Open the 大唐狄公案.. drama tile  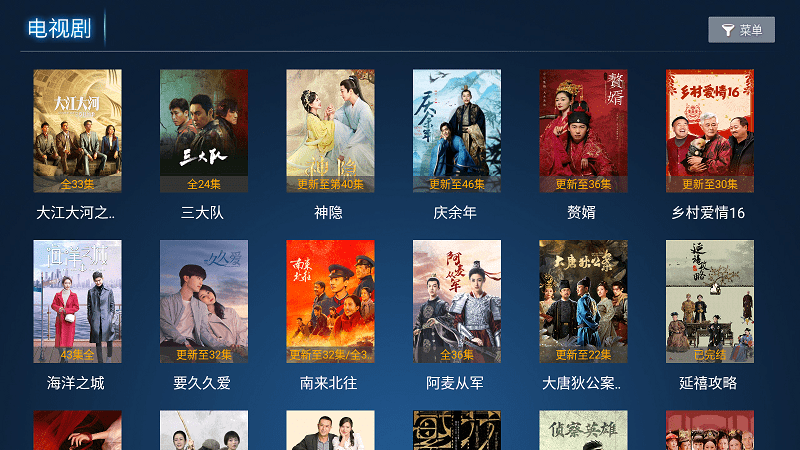(583, 301)
